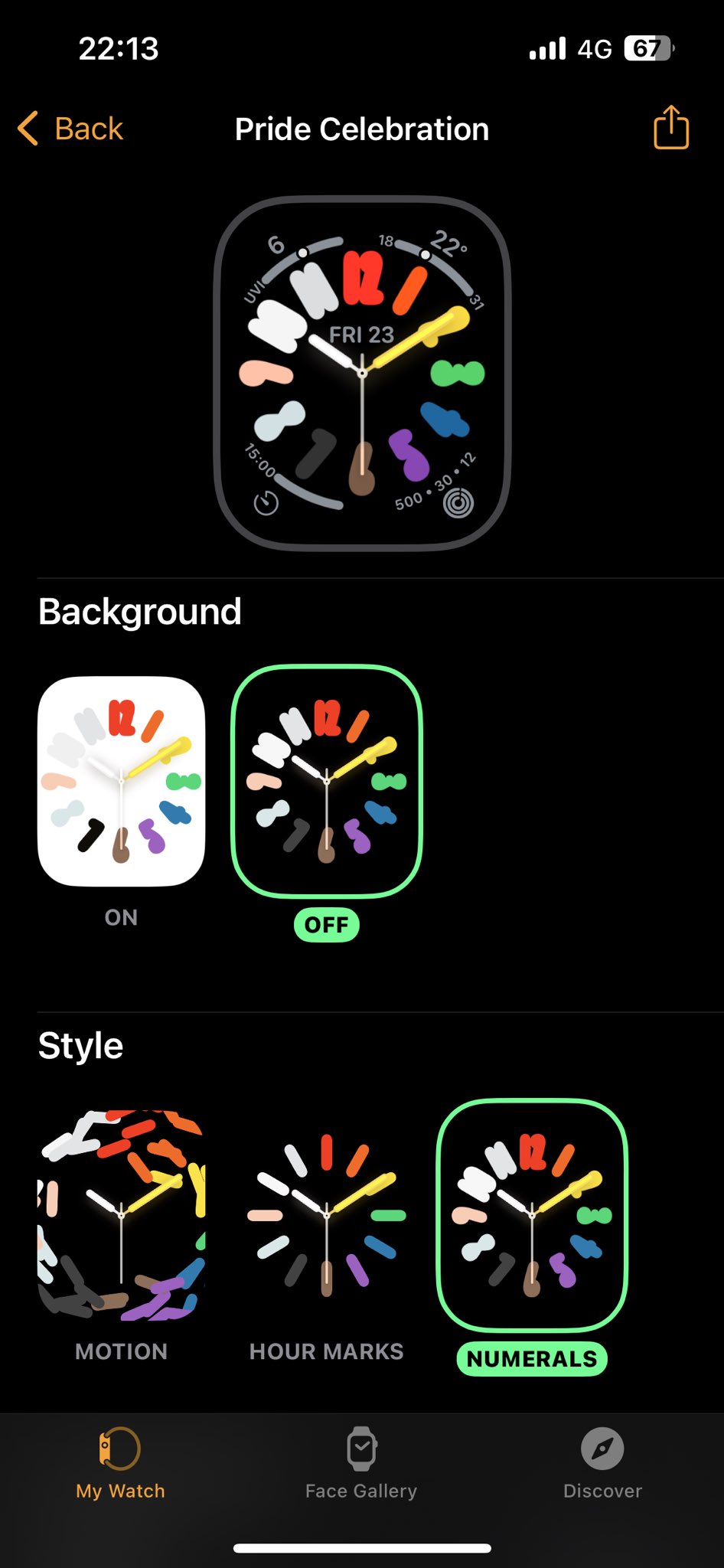Pick the Motion style
The width and height of the screenshot is (724, 1568).
pos(121,1216)
